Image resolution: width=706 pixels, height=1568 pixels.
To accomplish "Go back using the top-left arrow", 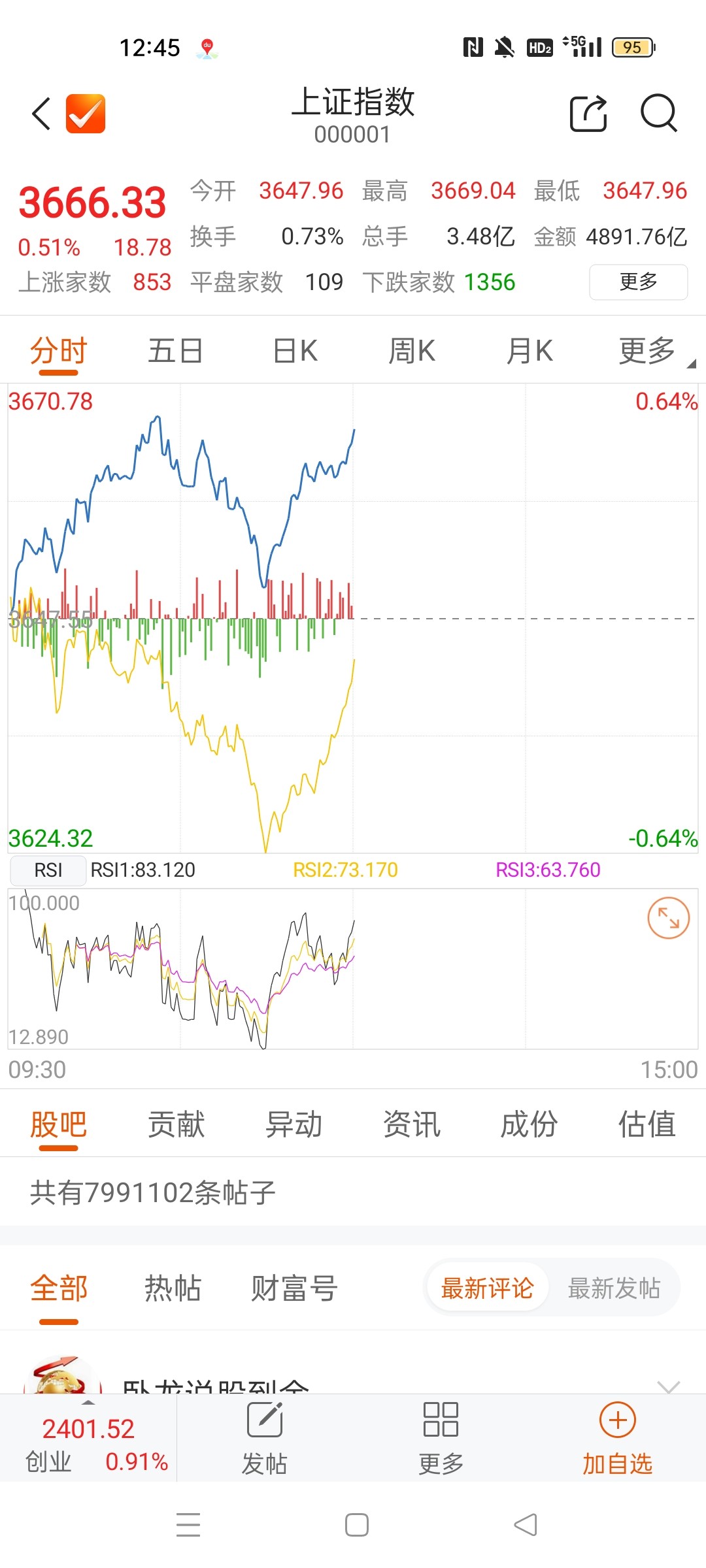I will (41, 114).
